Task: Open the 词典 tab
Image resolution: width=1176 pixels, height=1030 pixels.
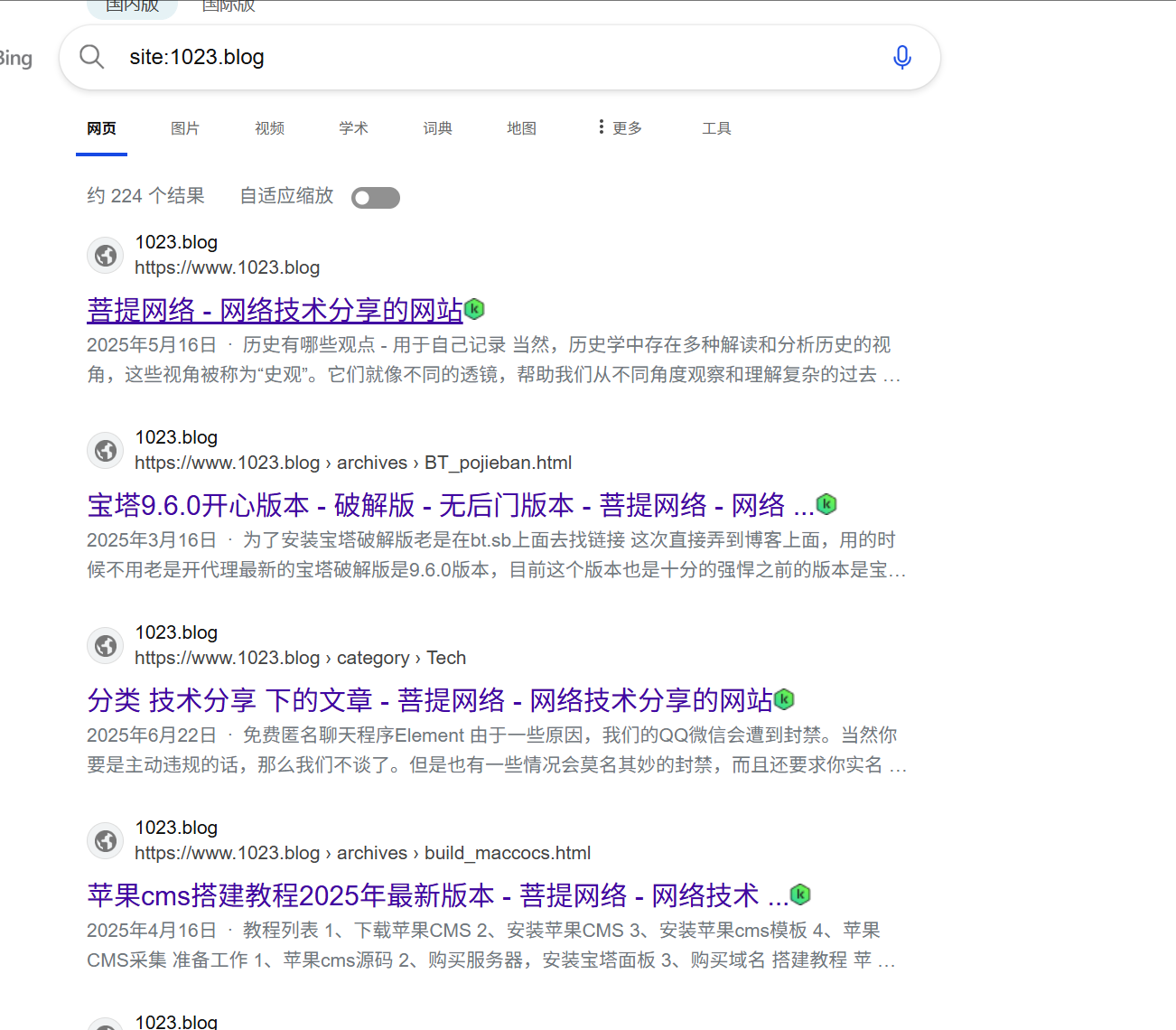Action: point(437,128)
